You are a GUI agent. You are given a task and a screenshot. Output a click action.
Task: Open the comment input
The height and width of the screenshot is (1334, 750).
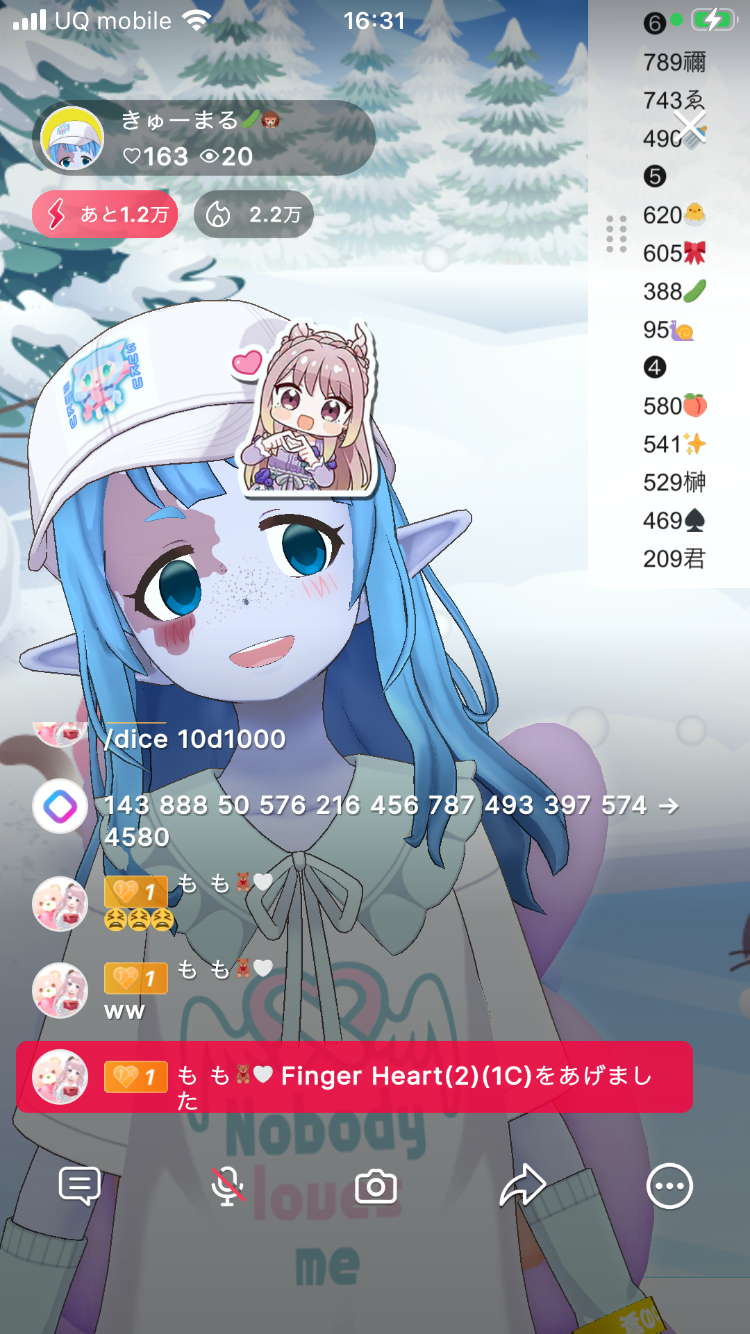(80, 1186)
